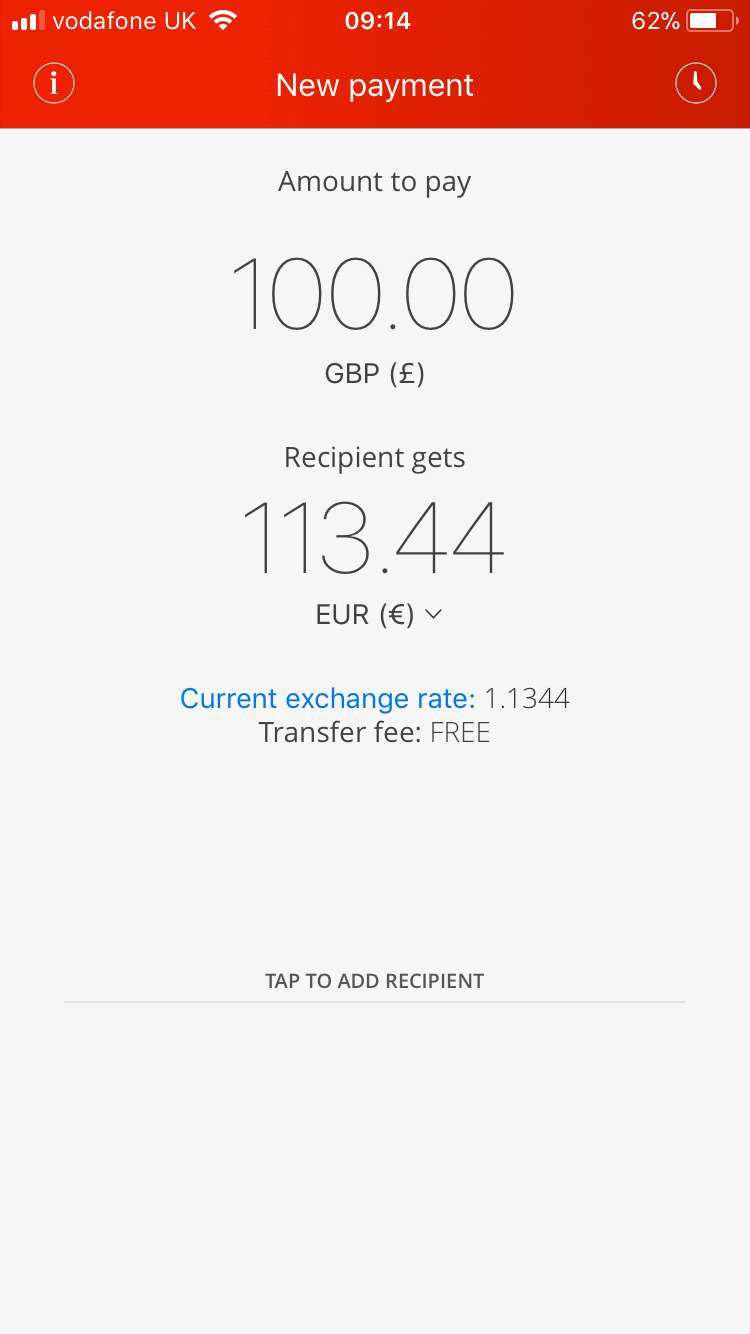Edit the 113.44 recipient gets amount
750x1334 pixels.
[374, 536]
